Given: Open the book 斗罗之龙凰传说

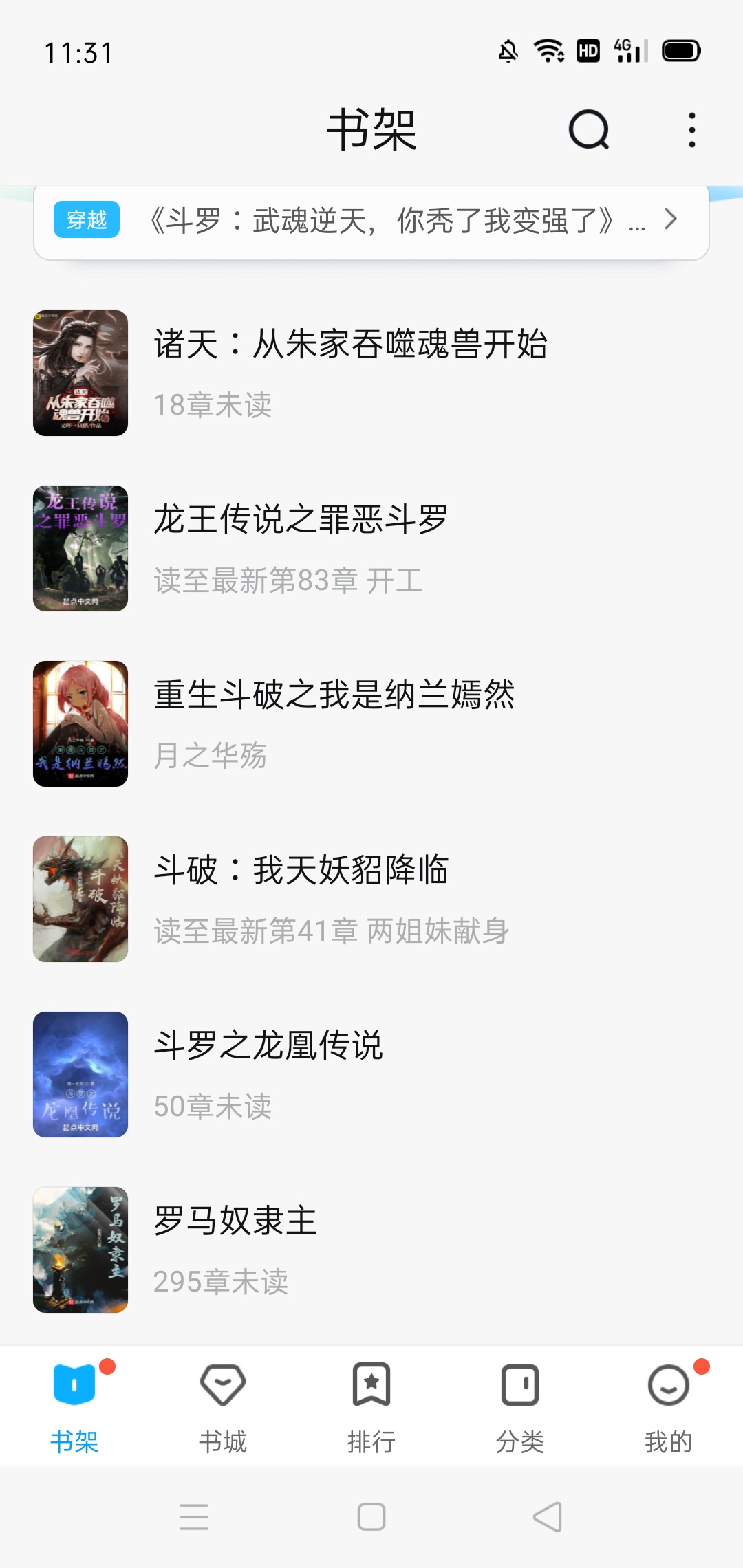Looking at the screenshot, I should (268, 1074).
